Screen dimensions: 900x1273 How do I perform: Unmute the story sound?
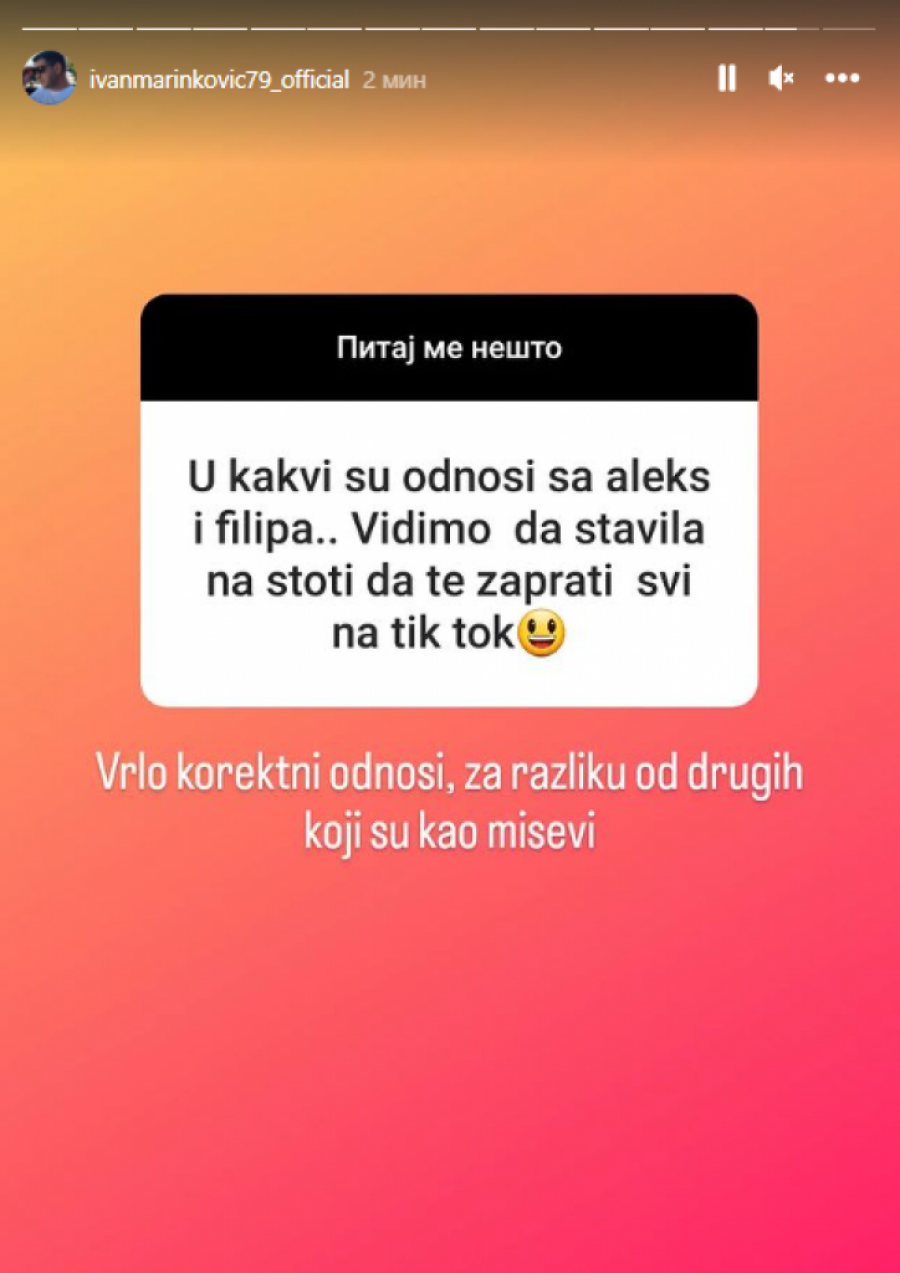point(781,78)
